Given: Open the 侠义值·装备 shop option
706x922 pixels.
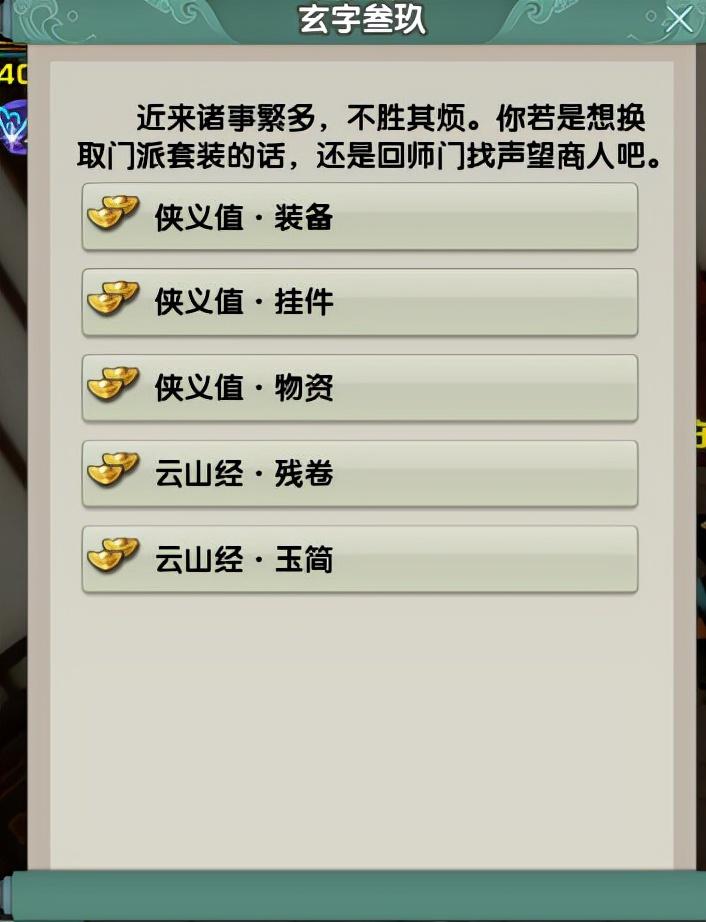Looking at the screenshot, I should click(x=359, y=216).
